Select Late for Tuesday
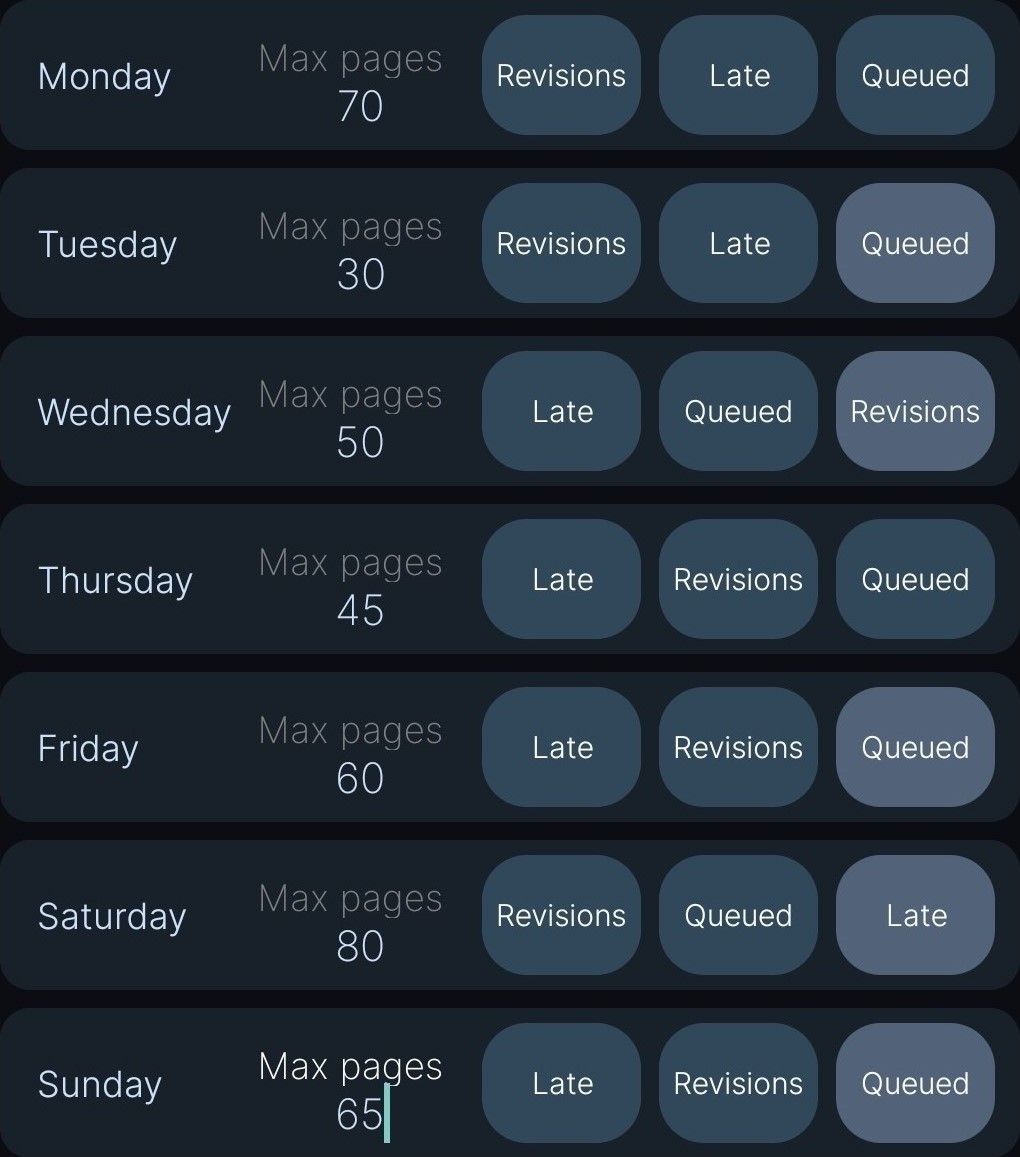This screenshot has height=1157, width=1020. tap(738, 244)
